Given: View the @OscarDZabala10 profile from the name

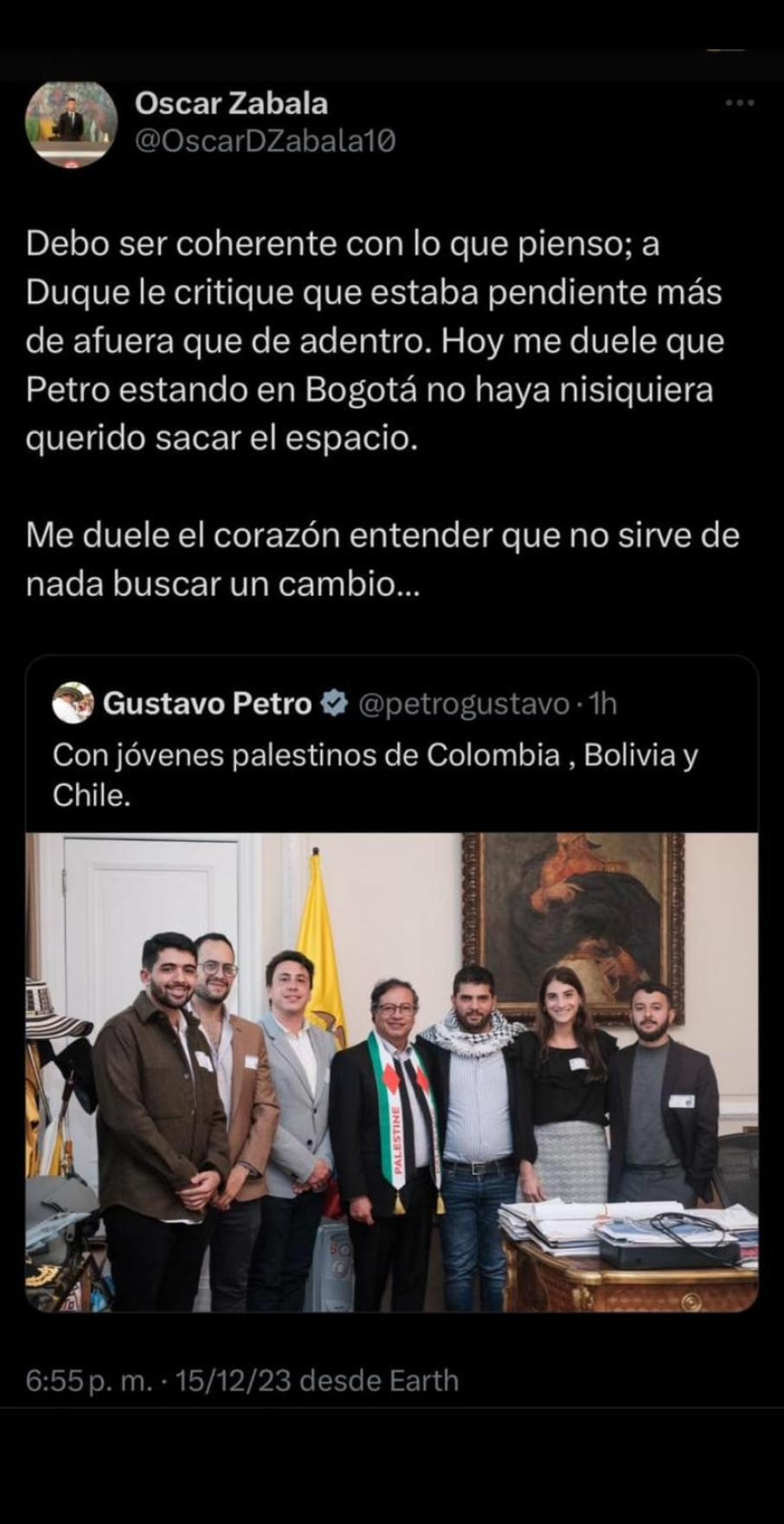Looking at the screenshot, I should tap(231, 105).
